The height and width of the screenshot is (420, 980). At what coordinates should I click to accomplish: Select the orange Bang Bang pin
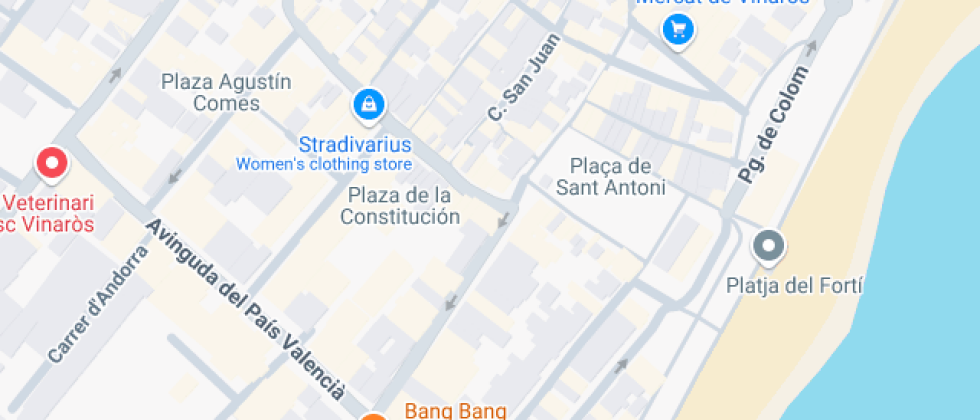tap(374, 416)
